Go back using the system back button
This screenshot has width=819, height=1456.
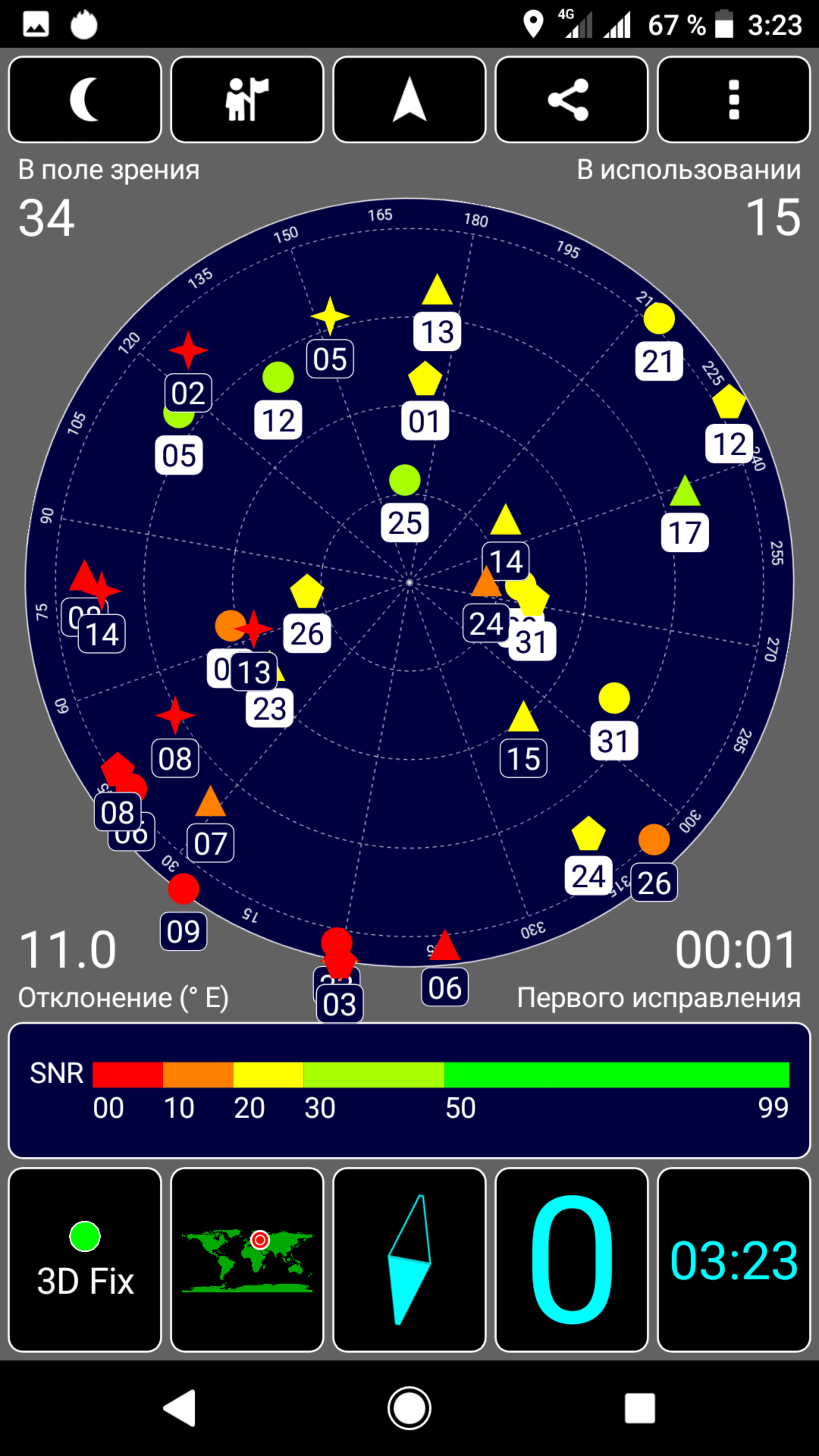click(180, 1407)
